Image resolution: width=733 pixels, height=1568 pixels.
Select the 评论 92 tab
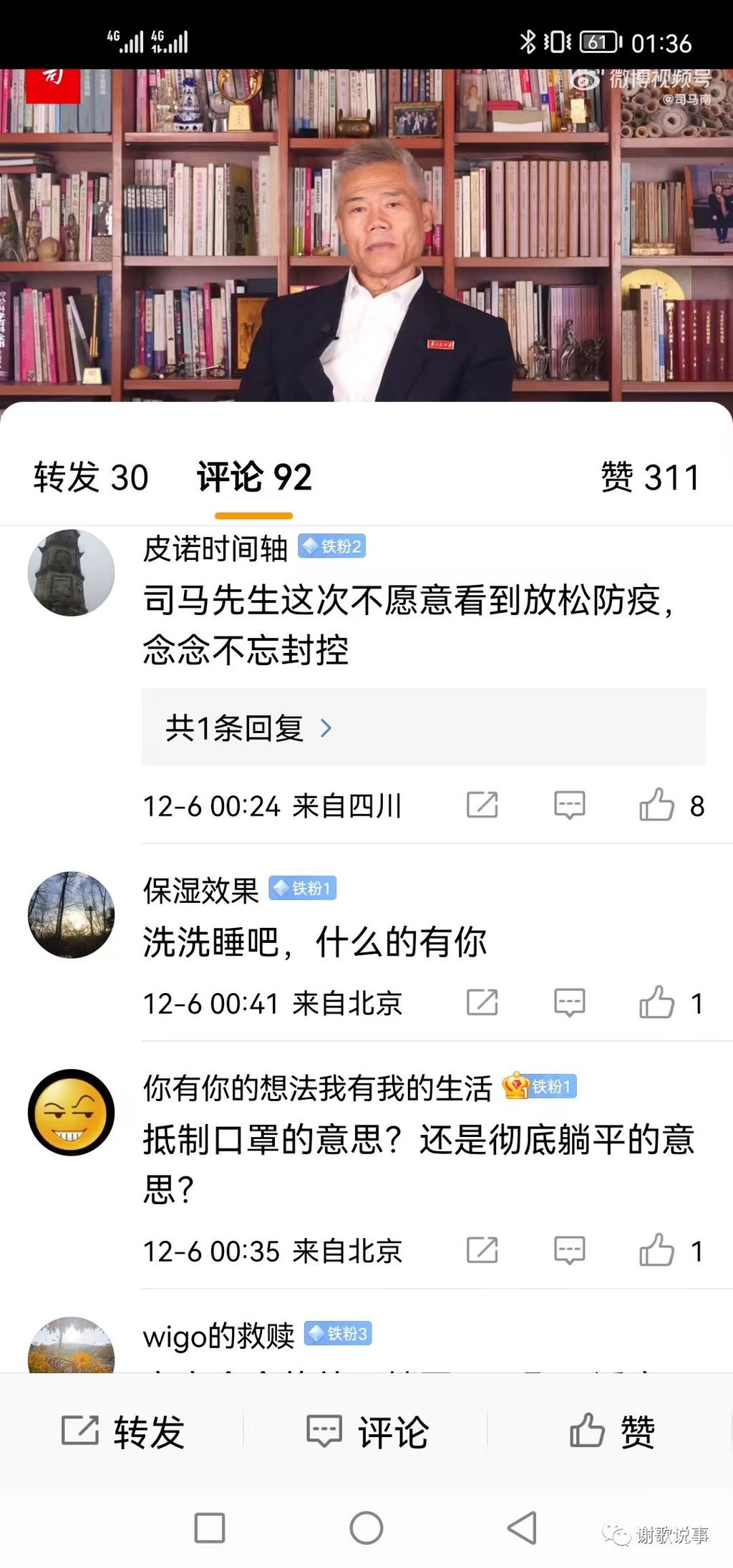[254, 478]
